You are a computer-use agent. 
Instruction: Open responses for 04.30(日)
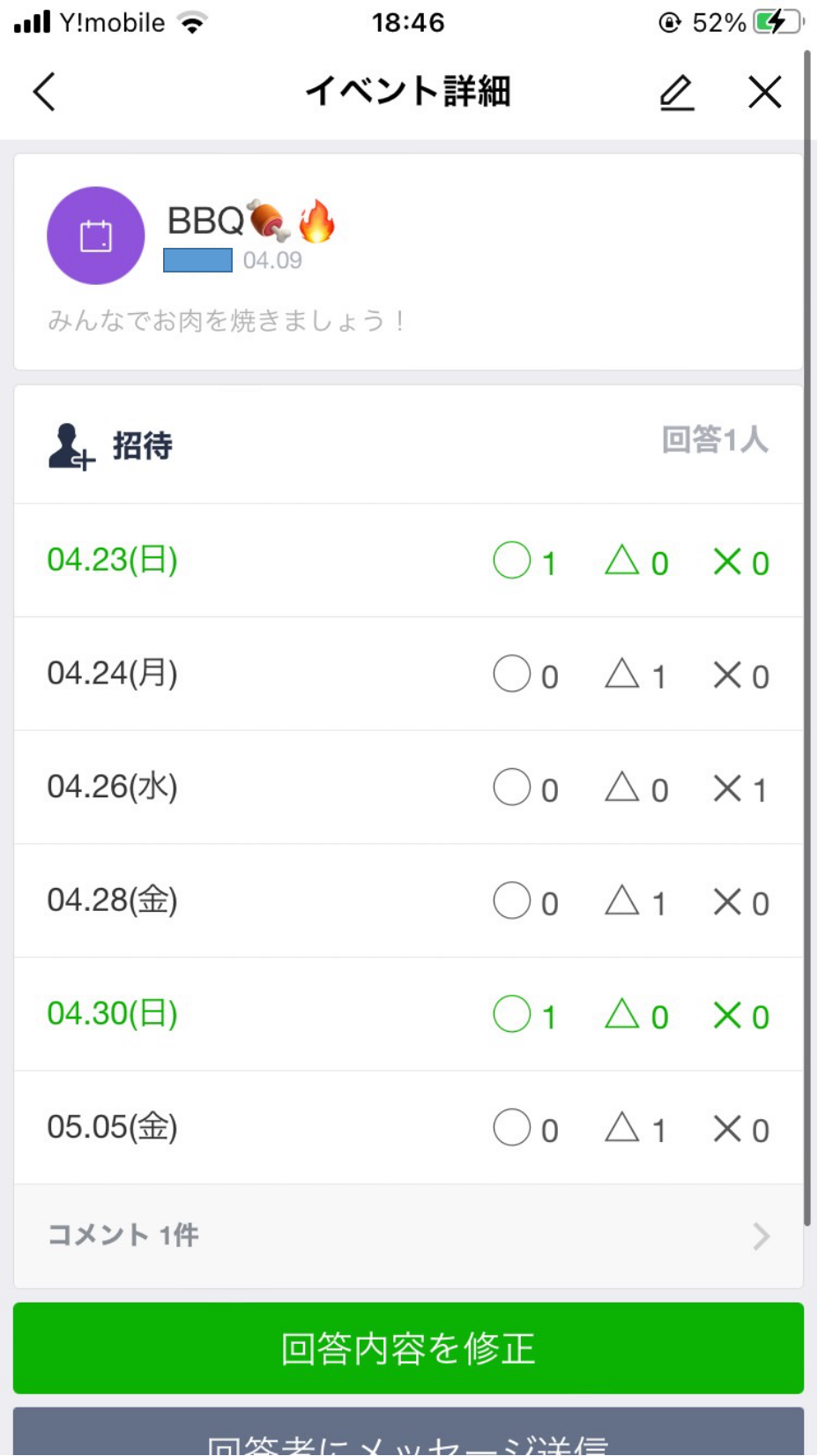408,1015
